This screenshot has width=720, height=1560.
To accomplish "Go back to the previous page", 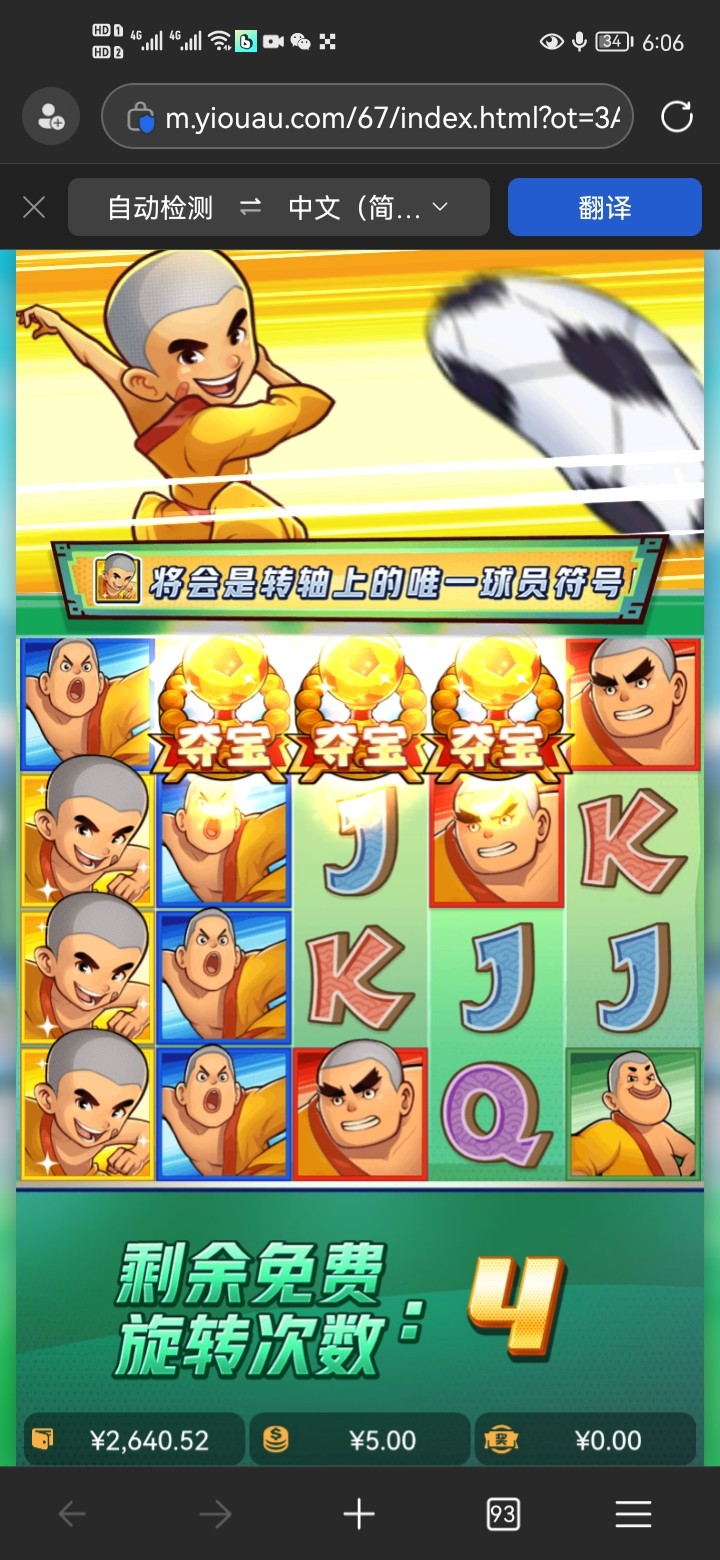I will point(72,1515).
